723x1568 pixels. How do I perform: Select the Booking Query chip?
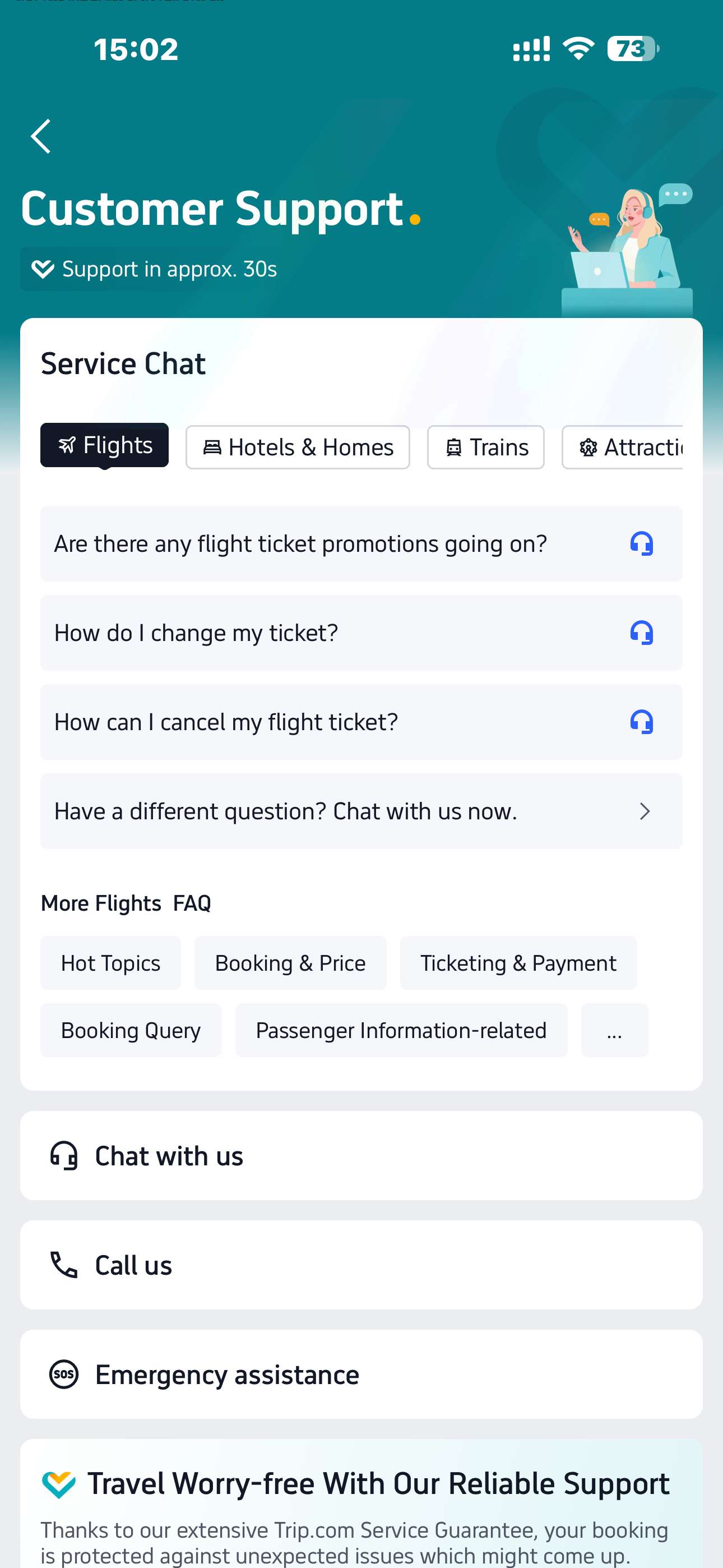click(x=131, y=1030)
